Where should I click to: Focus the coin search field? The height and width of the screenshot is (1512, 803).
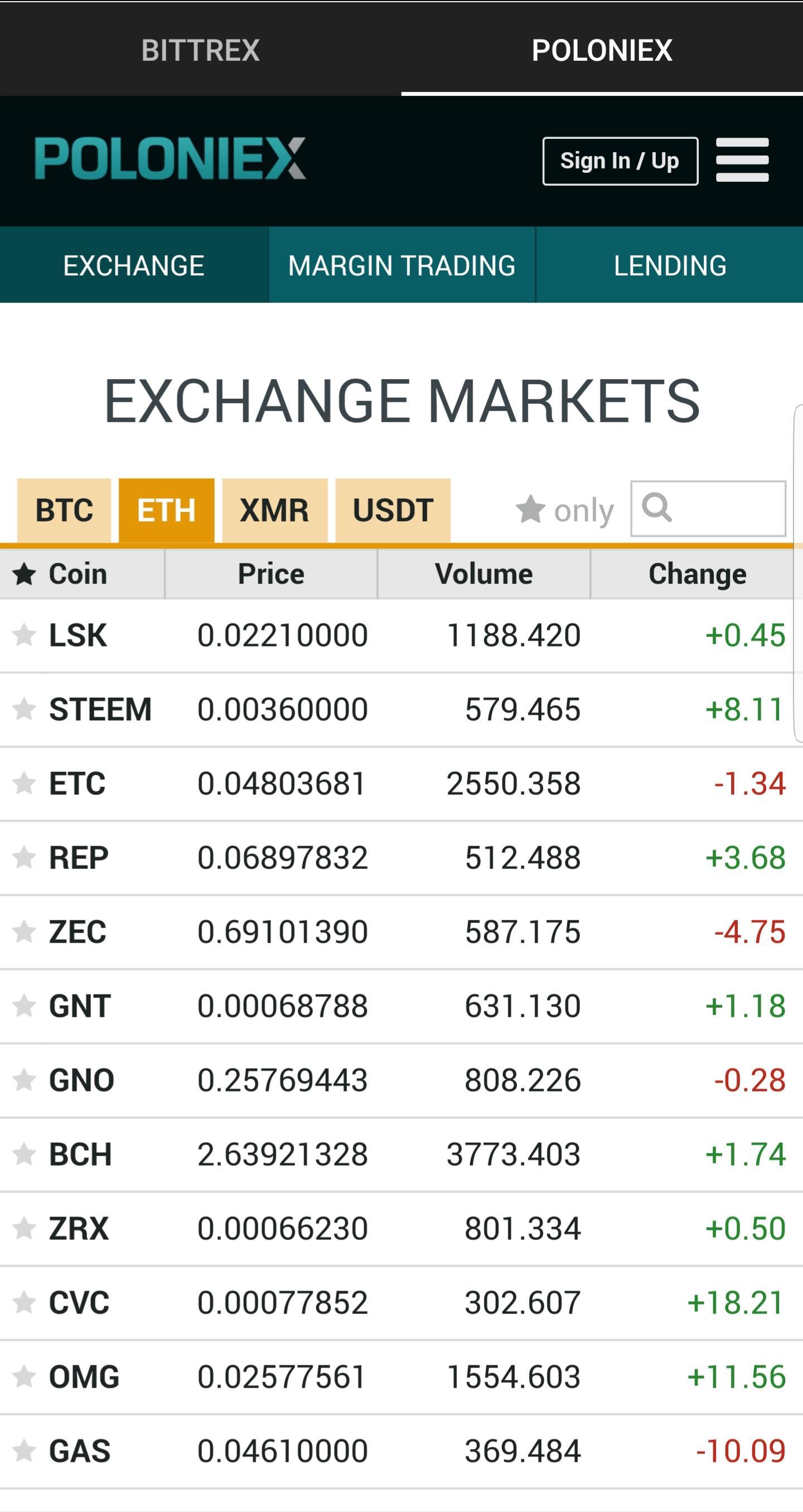[708, 508]
